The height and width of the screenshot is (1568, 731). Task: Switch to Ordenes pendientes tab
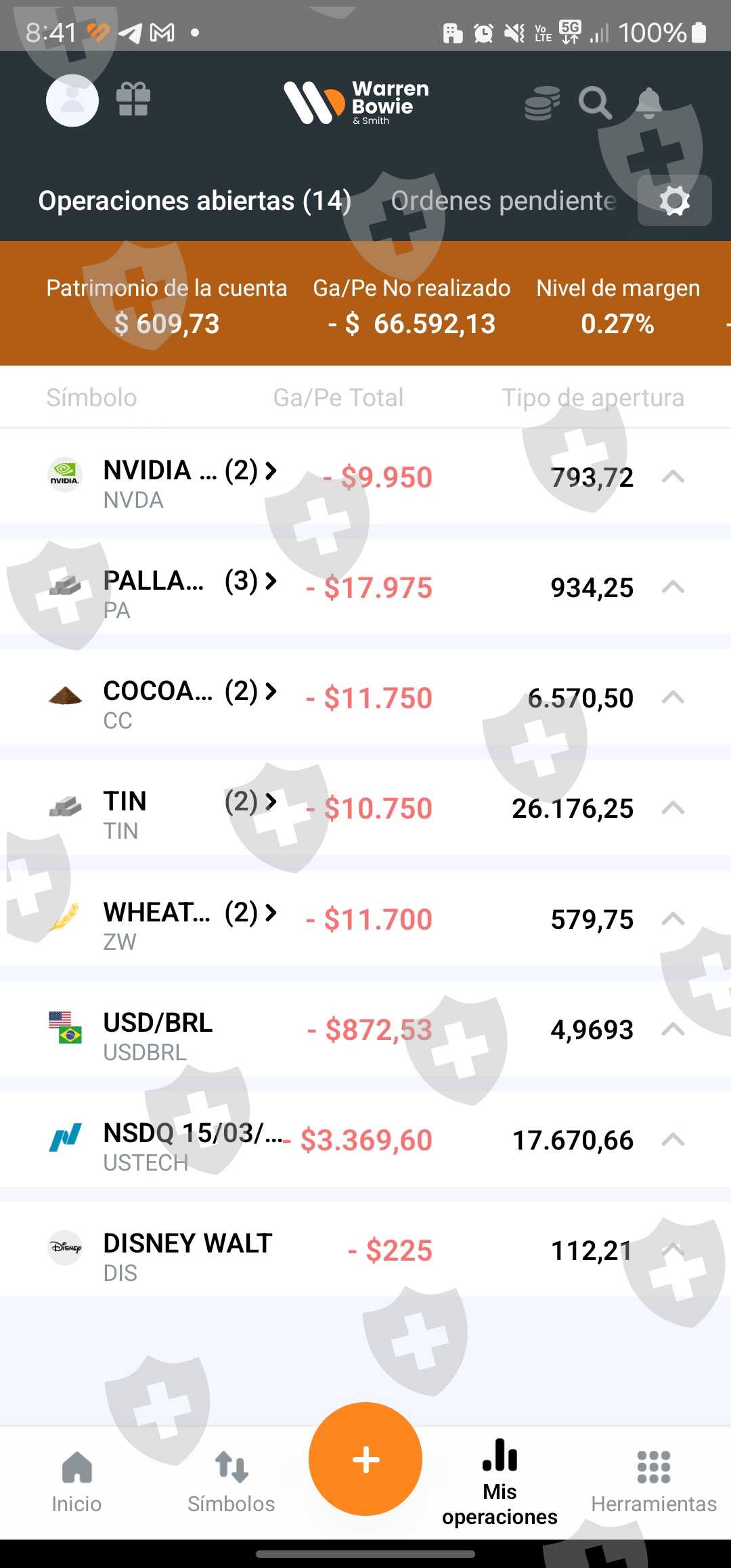click(503, 201)
